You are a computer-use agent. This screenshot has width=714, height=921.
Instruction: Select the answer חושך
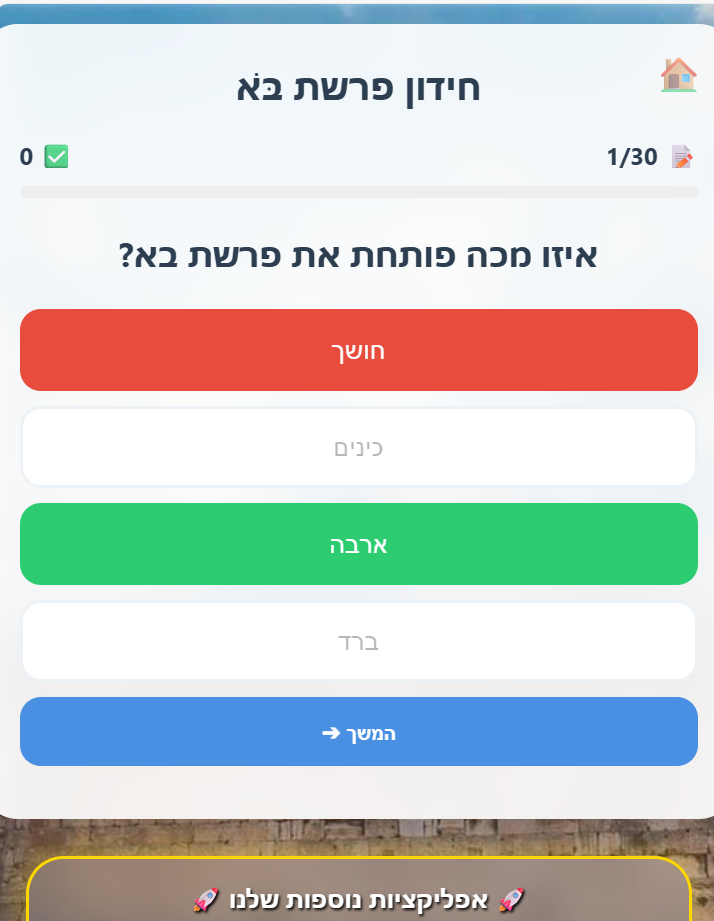(358, 350)
